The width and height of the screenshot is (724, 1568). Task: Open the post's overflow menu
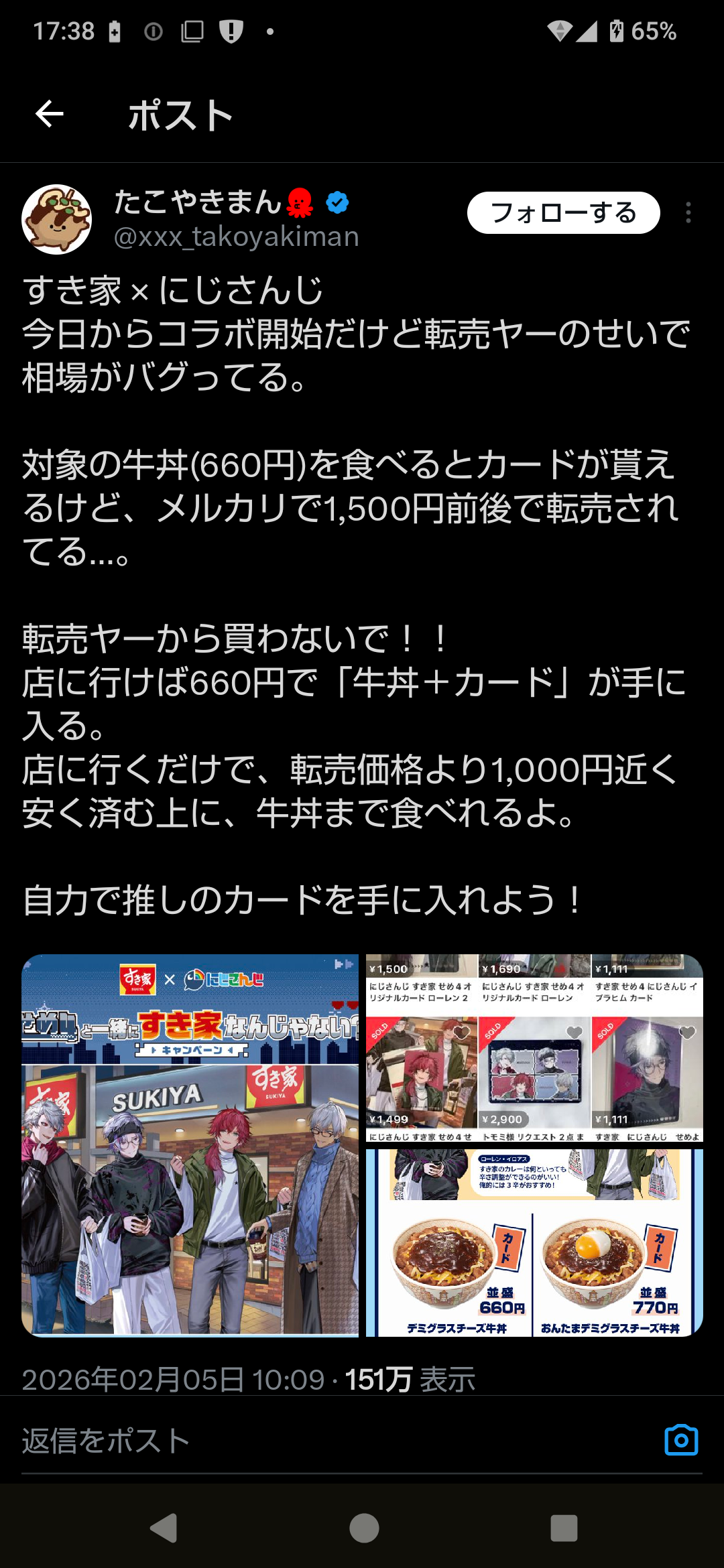coord(688,212)
